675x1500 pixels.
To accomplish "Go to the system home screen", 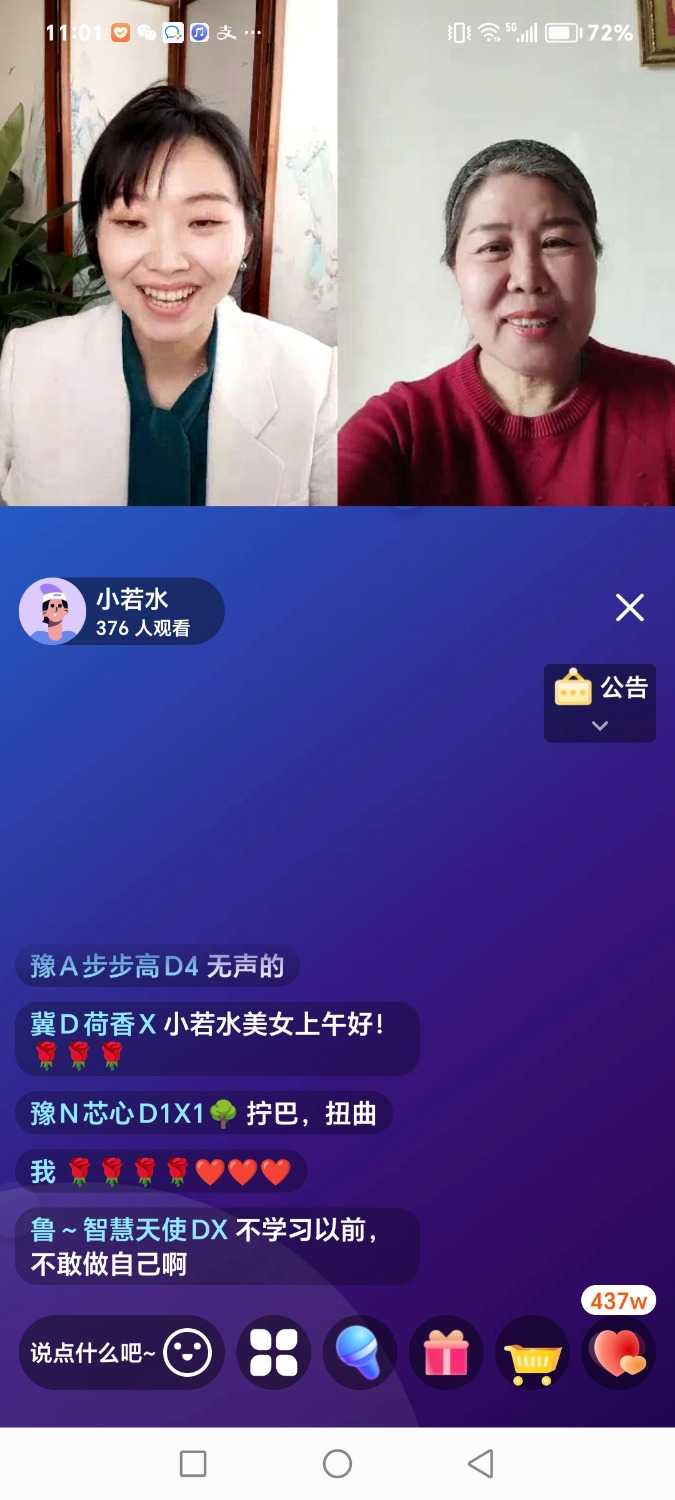I will coord(337,1464).
